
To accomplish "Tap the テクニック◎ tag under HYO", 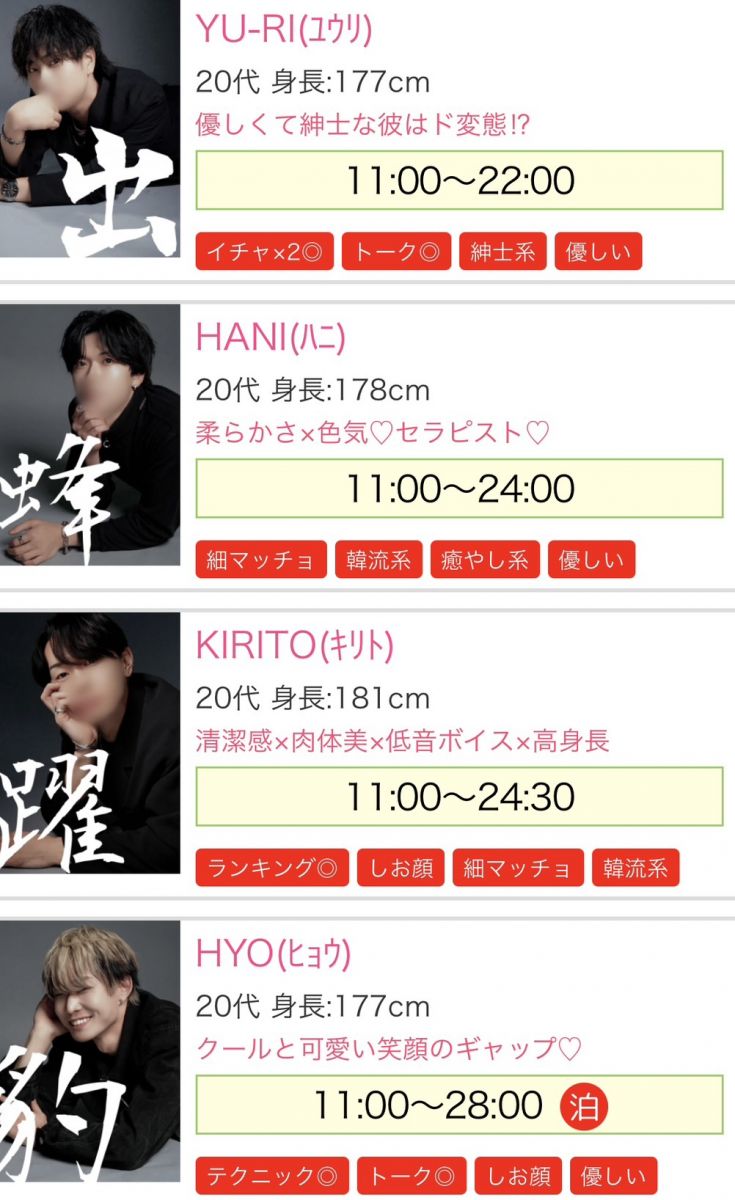I will point(272,1176).
